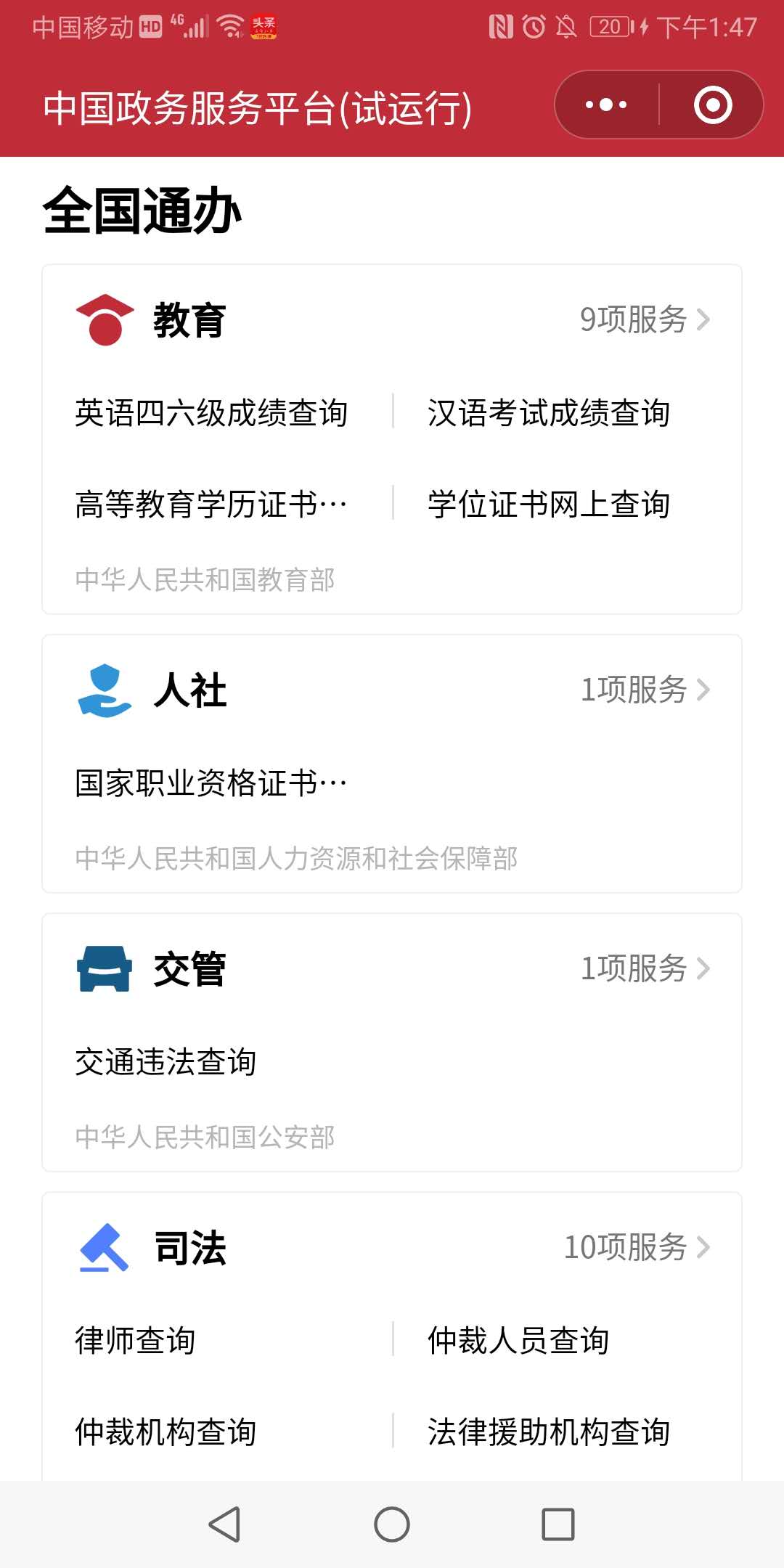Tap the mini-program circle exit icon
This screenshot has width=784, height=1568.
(712, 105)
